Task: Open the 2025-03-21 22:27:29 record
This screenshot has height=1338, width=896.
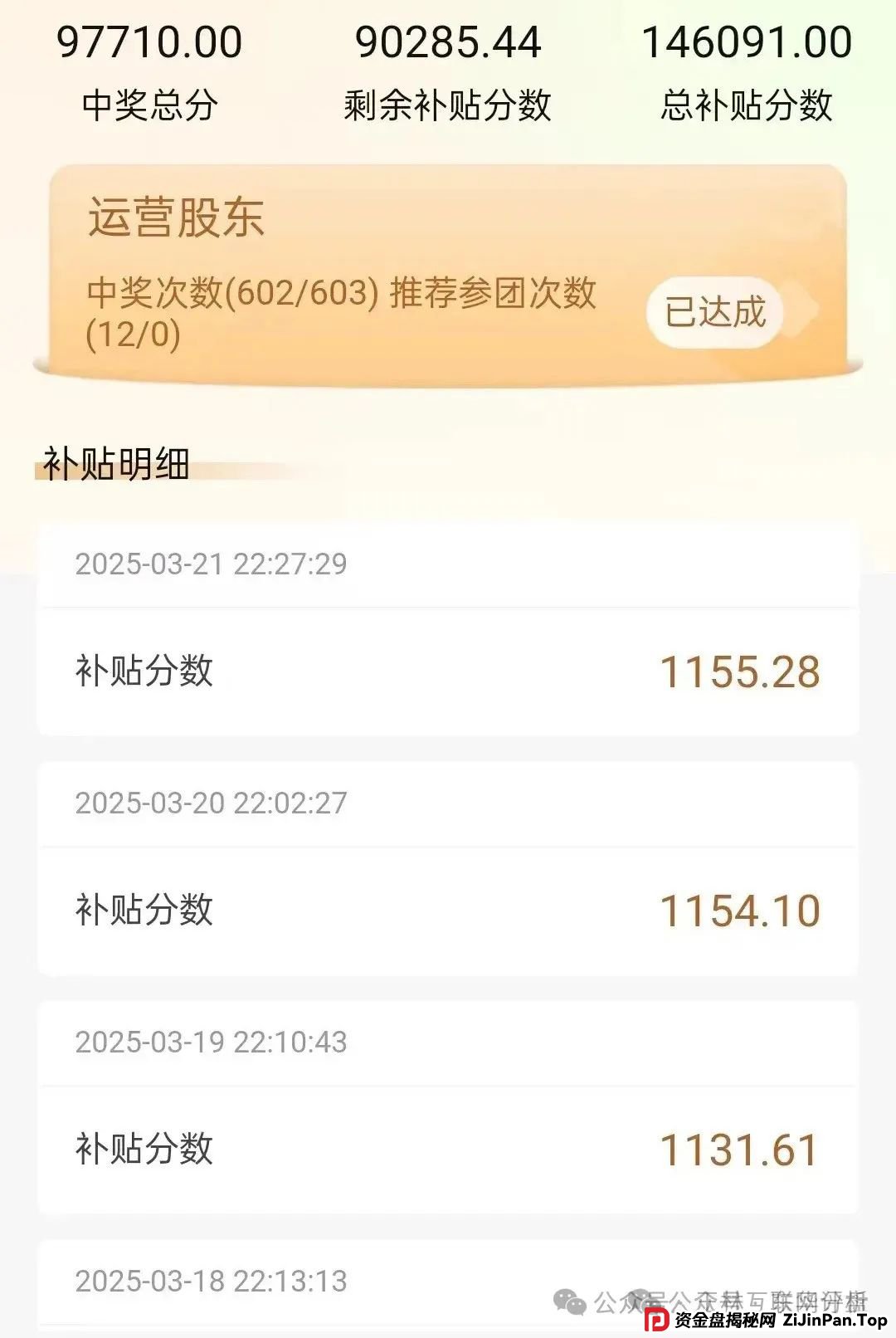Action: [x=213, y=564]
